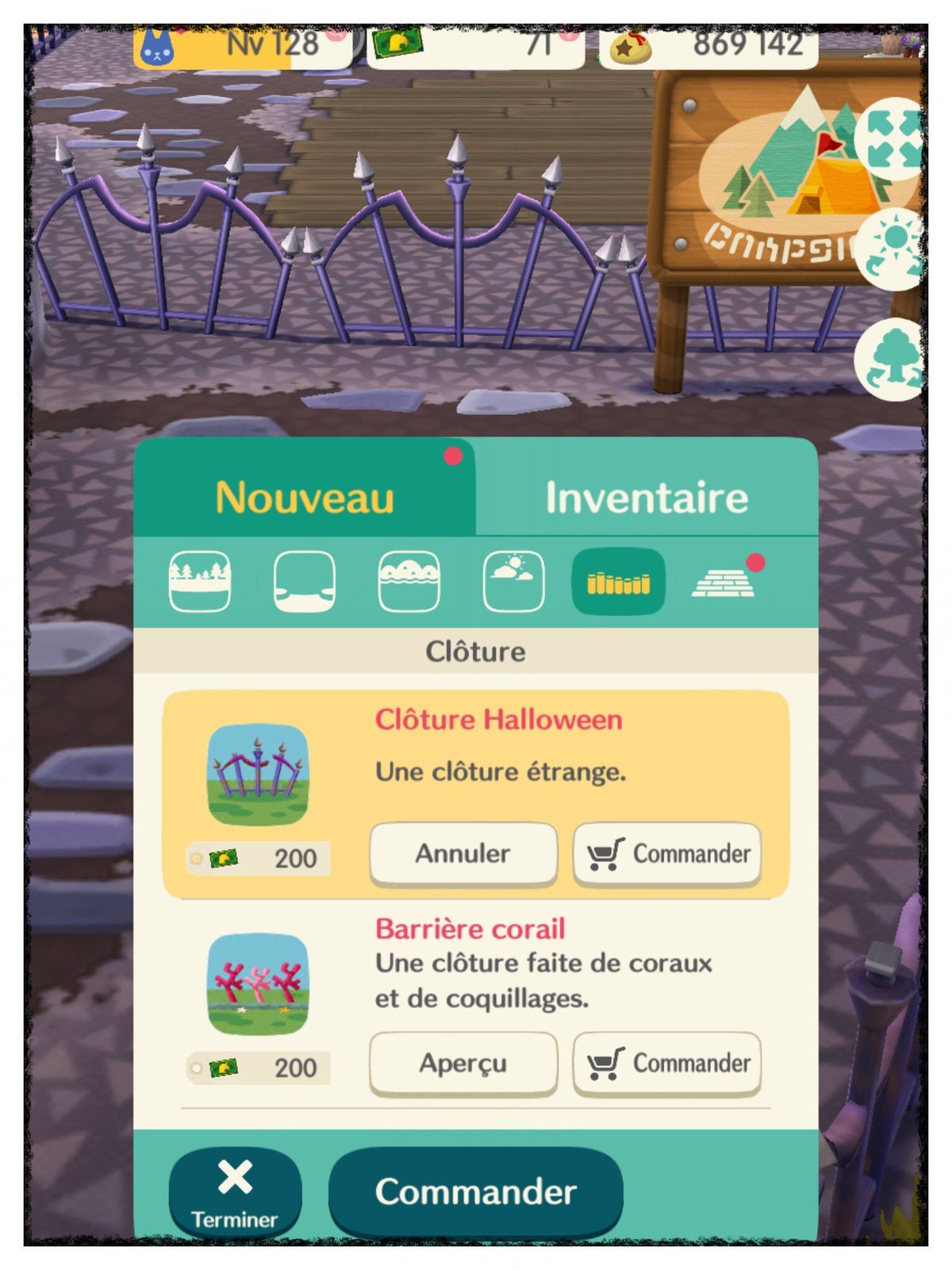The height and width of the screenshot is (1270, 952).
Task: Switch to the Nouveau tab
Action: [305, 498]
